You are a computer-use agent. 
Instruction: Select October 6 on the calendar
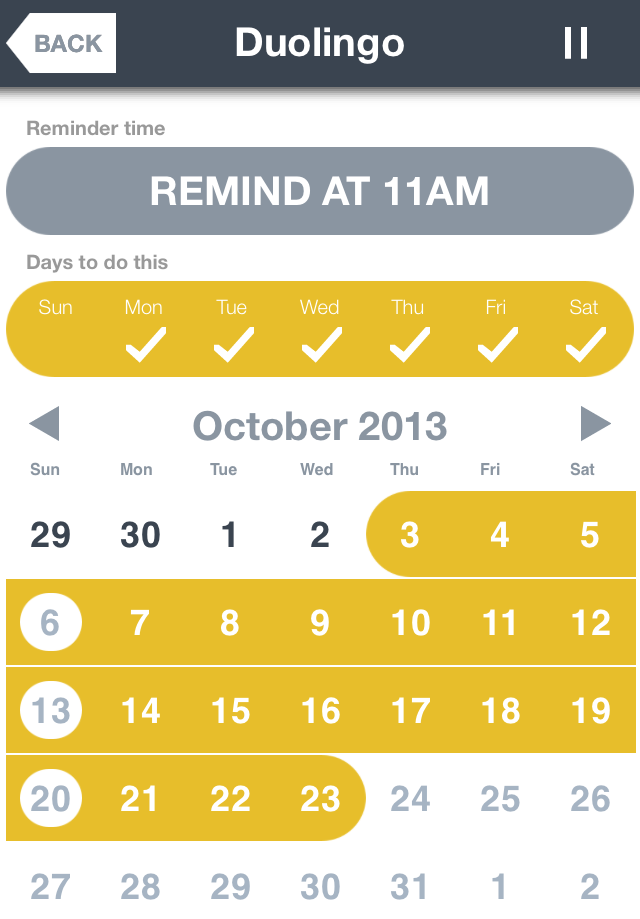50,623
